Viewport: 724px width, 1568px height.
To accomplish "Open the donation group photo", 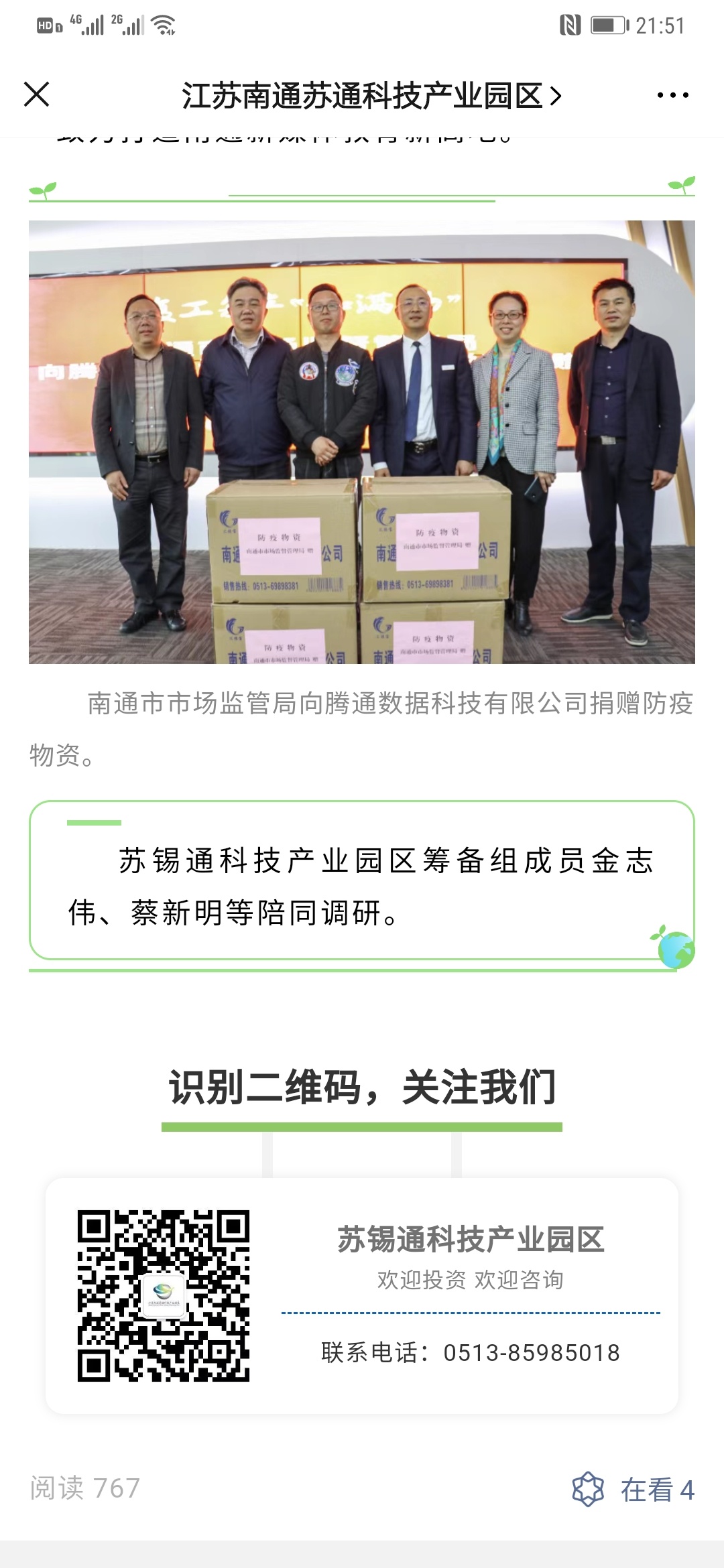I will pos(361,442).
